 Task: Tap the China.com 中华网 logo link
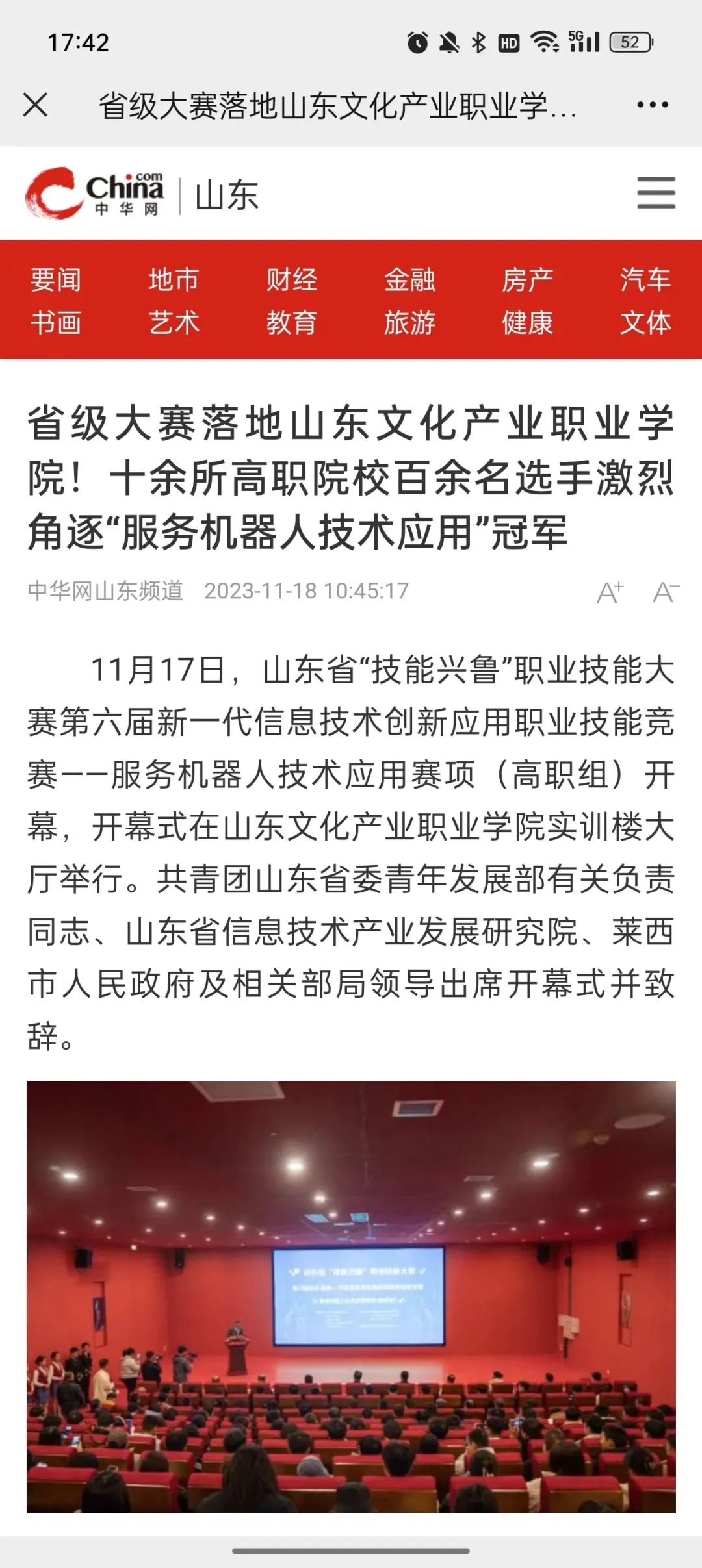point(95,193)
